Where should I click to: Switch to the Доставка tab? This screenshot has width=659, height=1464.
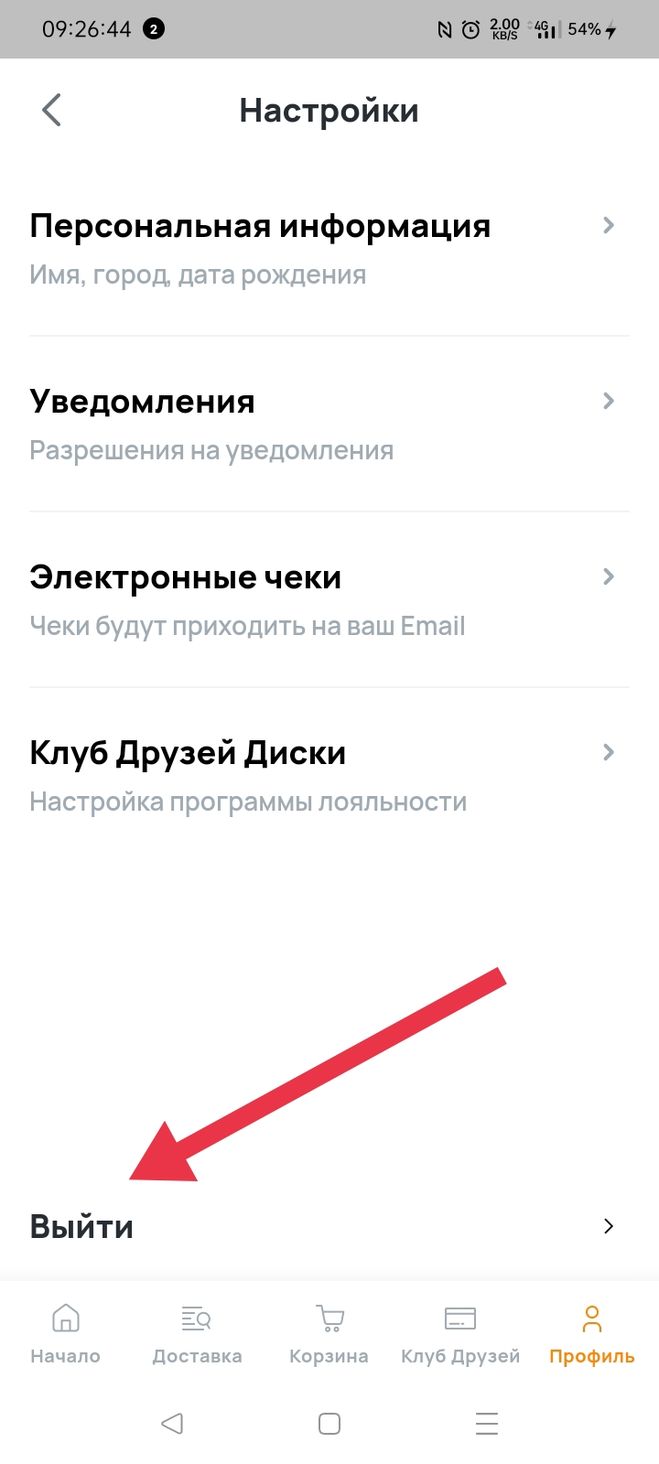click(197, 1334)
